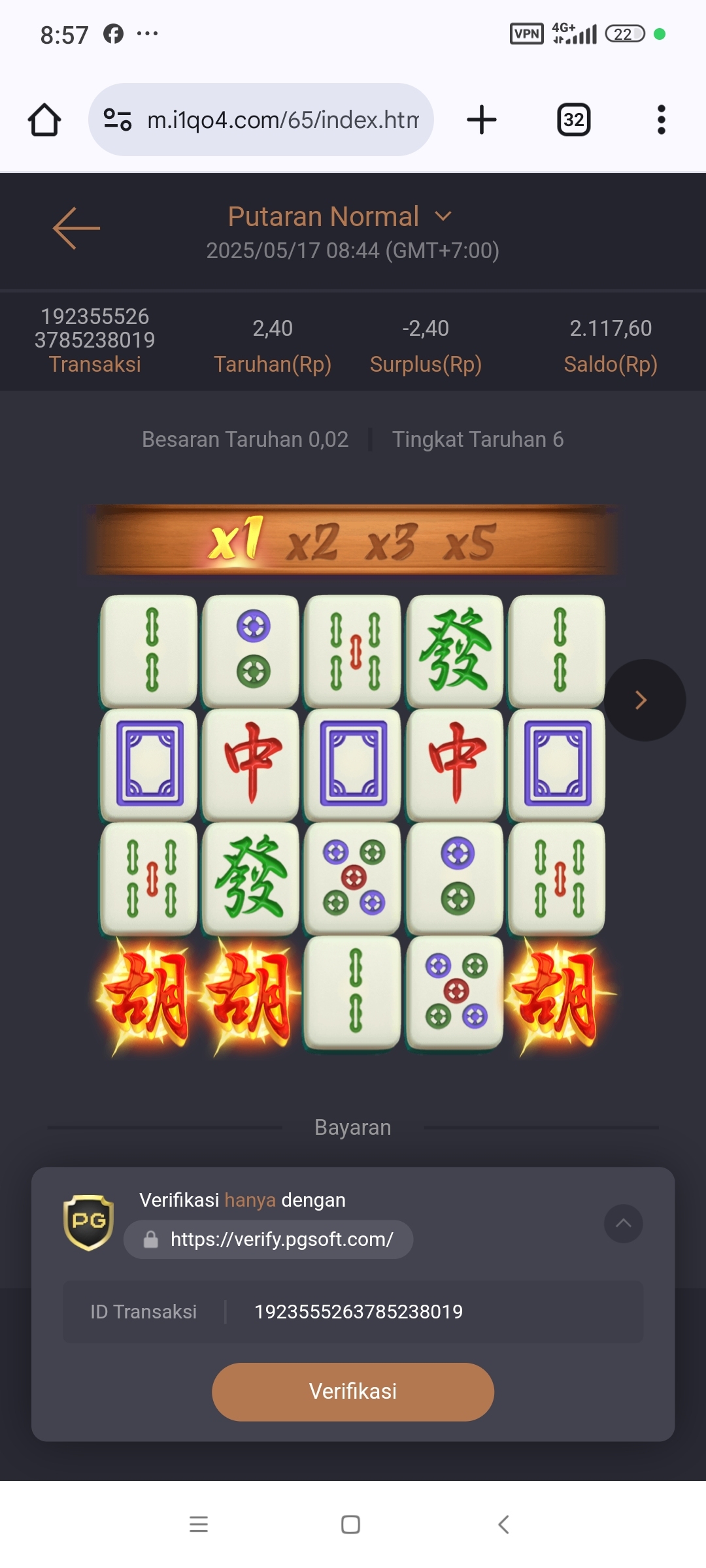Collapse the verification panel
The image size is (706, 1568).
623,1223
